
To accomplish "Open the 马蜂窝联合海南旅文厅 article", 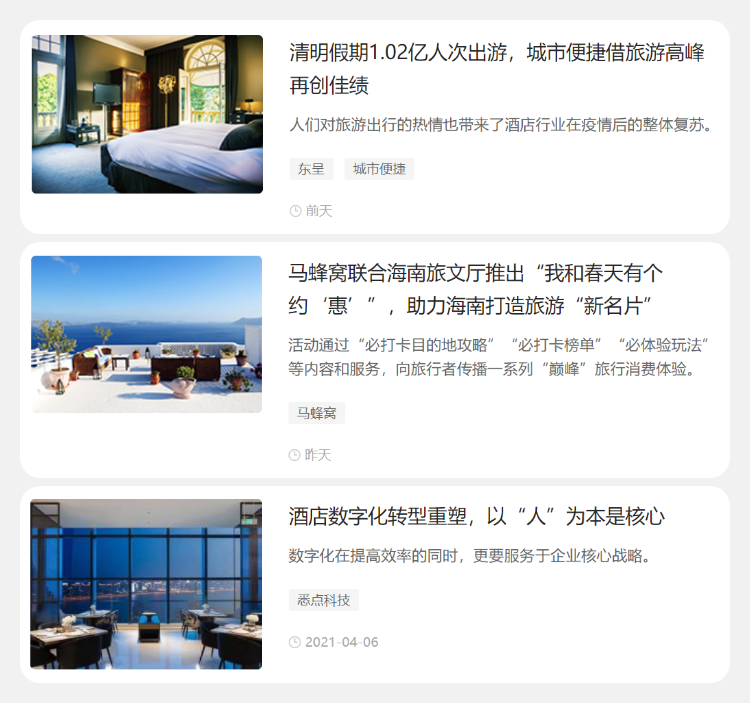I will click(476, 288).
